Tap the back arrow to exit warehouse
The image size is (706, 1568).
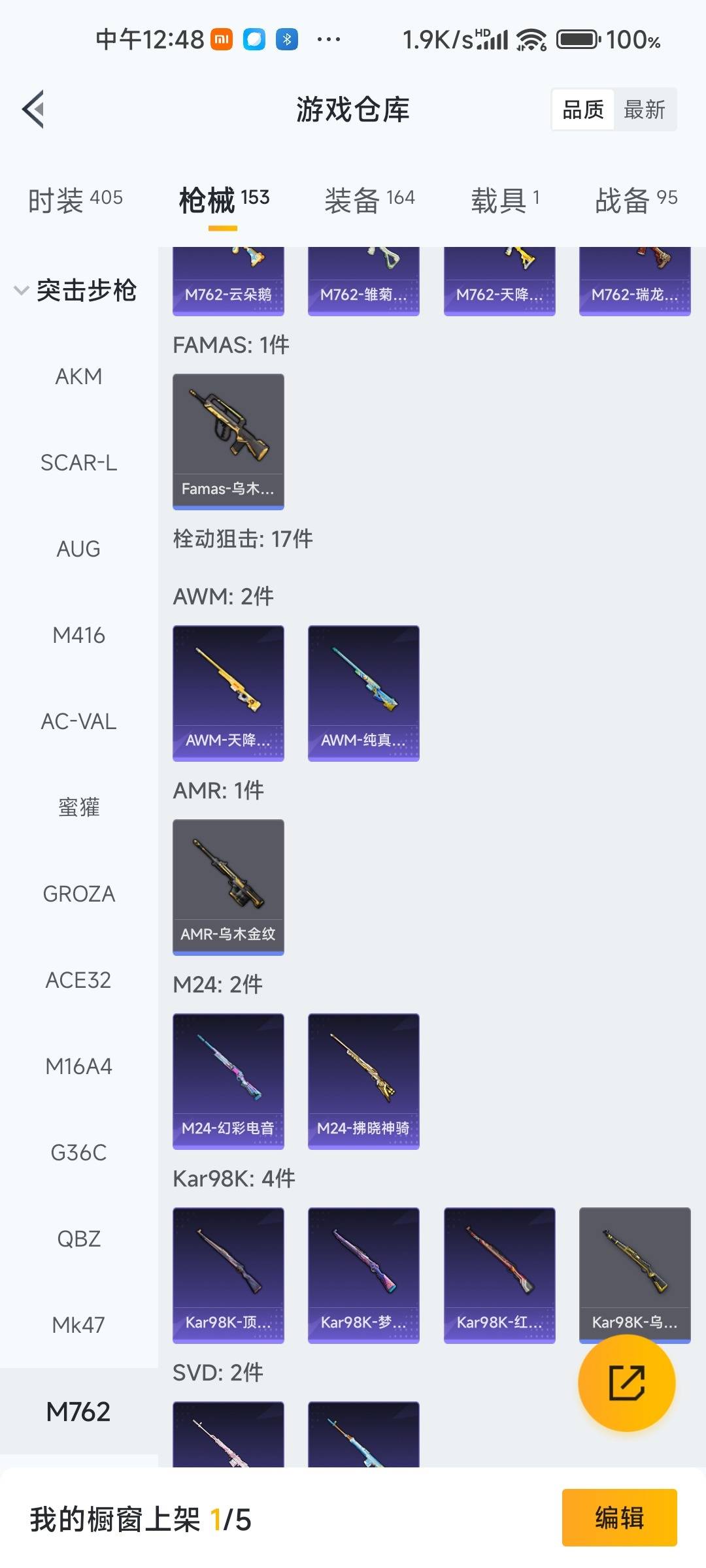coord(34,109)
